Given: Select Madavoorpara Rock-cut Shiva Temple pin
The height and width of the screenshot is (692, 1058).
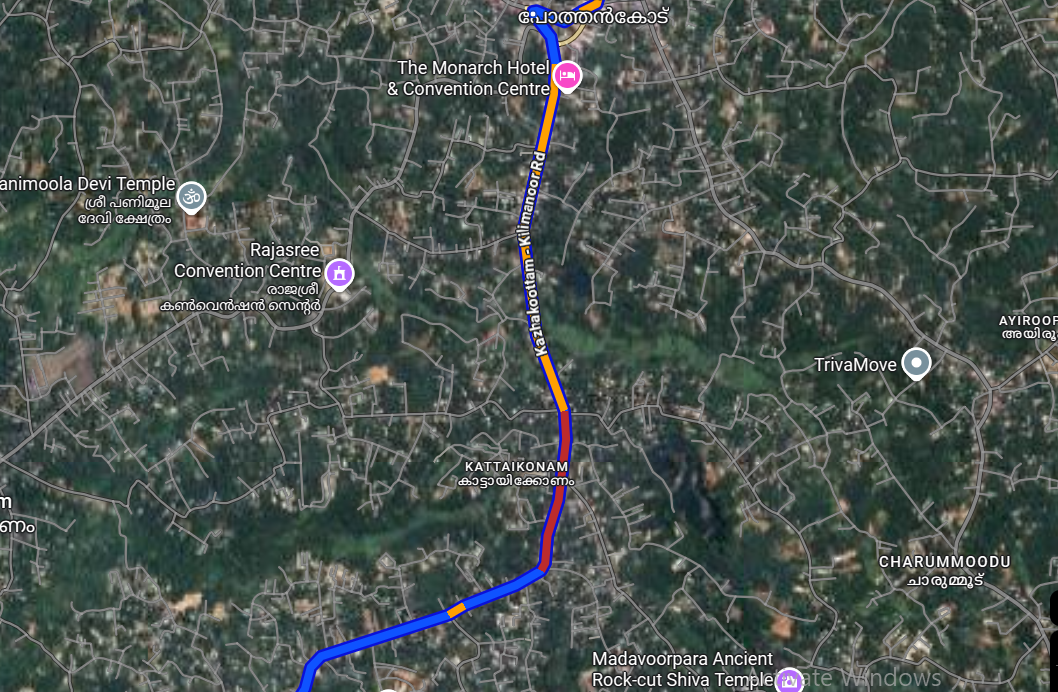Looking at the screenshot, I should tap(790, 682).
